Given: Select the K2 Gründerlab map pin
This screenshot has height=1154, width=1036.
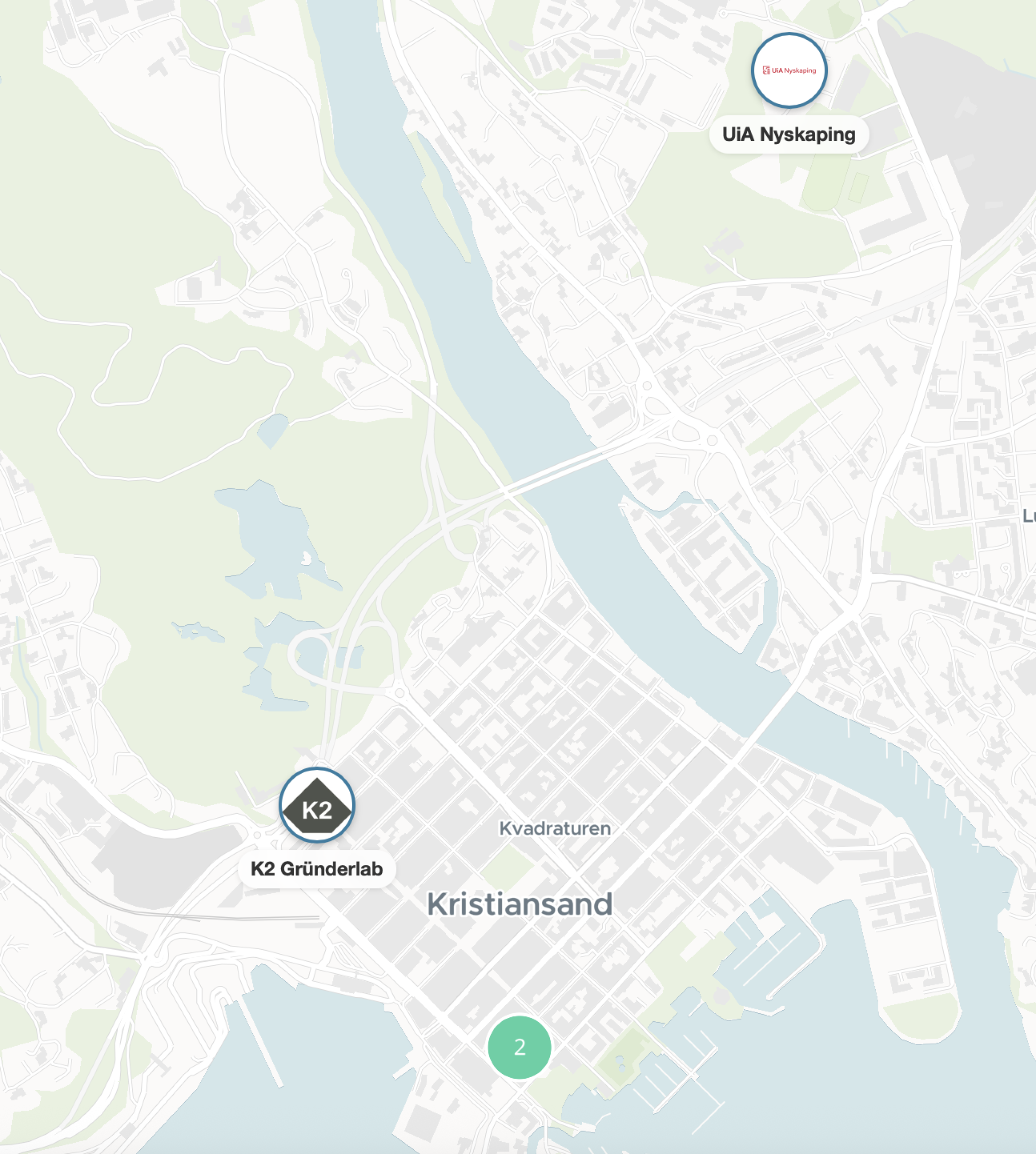Looking at the screenshot, I should pos(317,805).
